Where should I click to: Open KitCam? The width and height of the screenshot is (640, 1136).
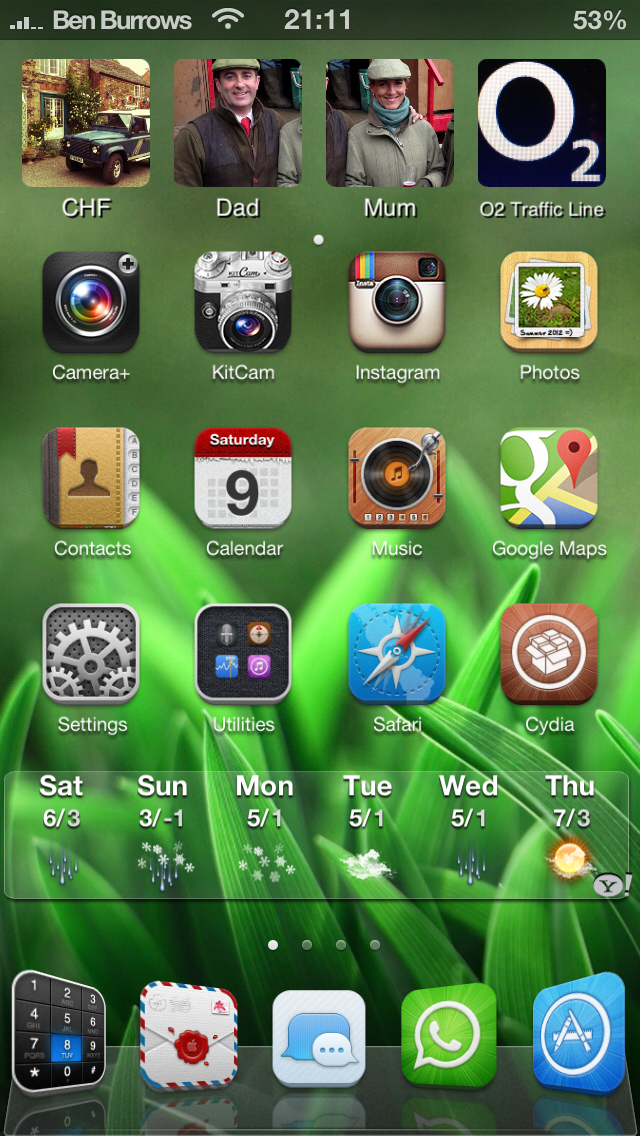click(243, 302)
